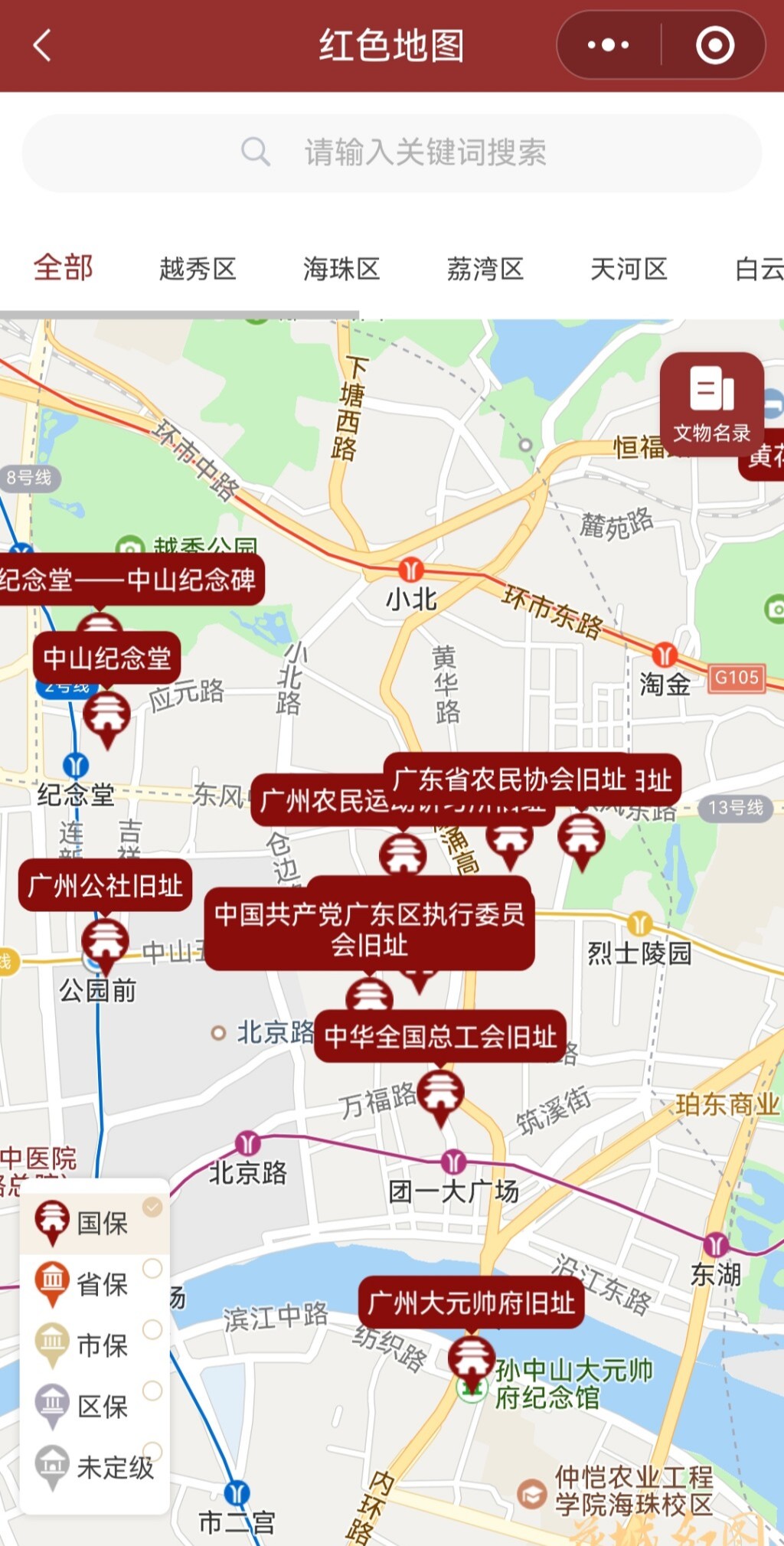The width and height of the screenshot is (784, 1546).
Task: Tap the keyword search box
Action: (392, 152)
